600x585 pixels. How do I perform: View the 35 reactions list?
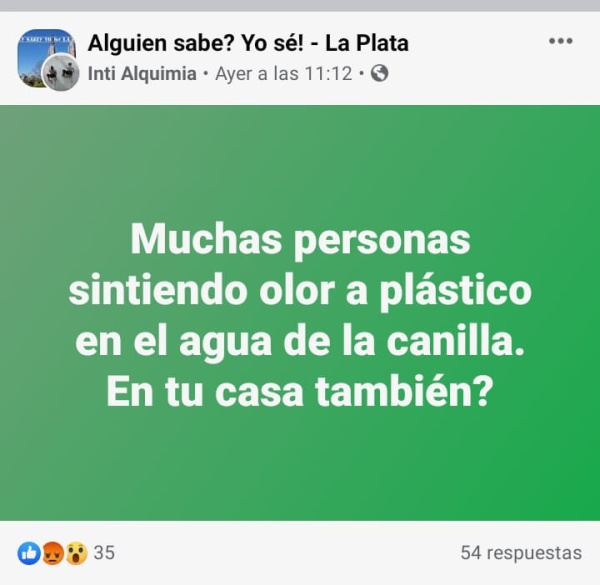[66, 552]
